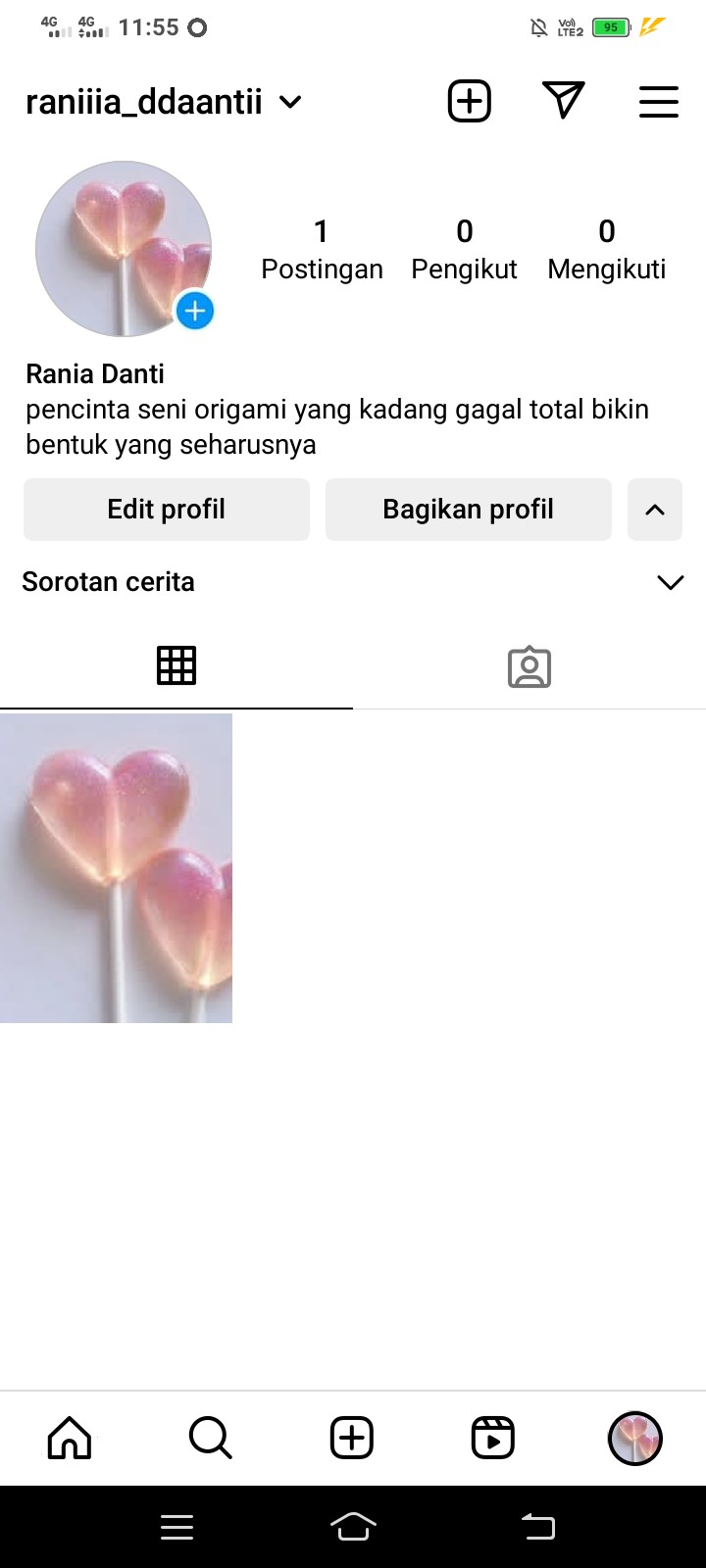Screen dimensions: 706x1568
Task: Open the hamburger menu
Action: click(658, 102)
